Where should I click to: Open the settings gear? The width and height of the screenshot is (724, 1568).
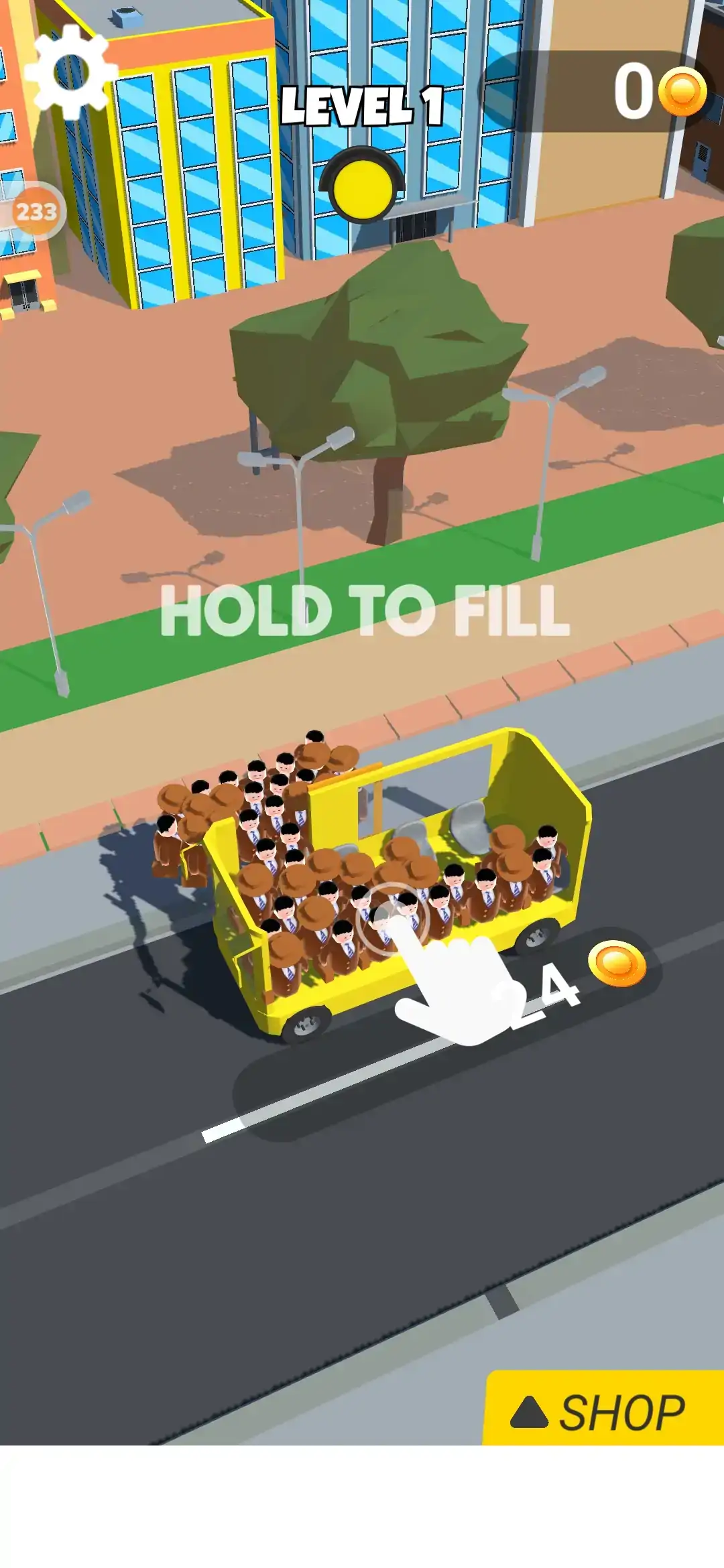71,69
